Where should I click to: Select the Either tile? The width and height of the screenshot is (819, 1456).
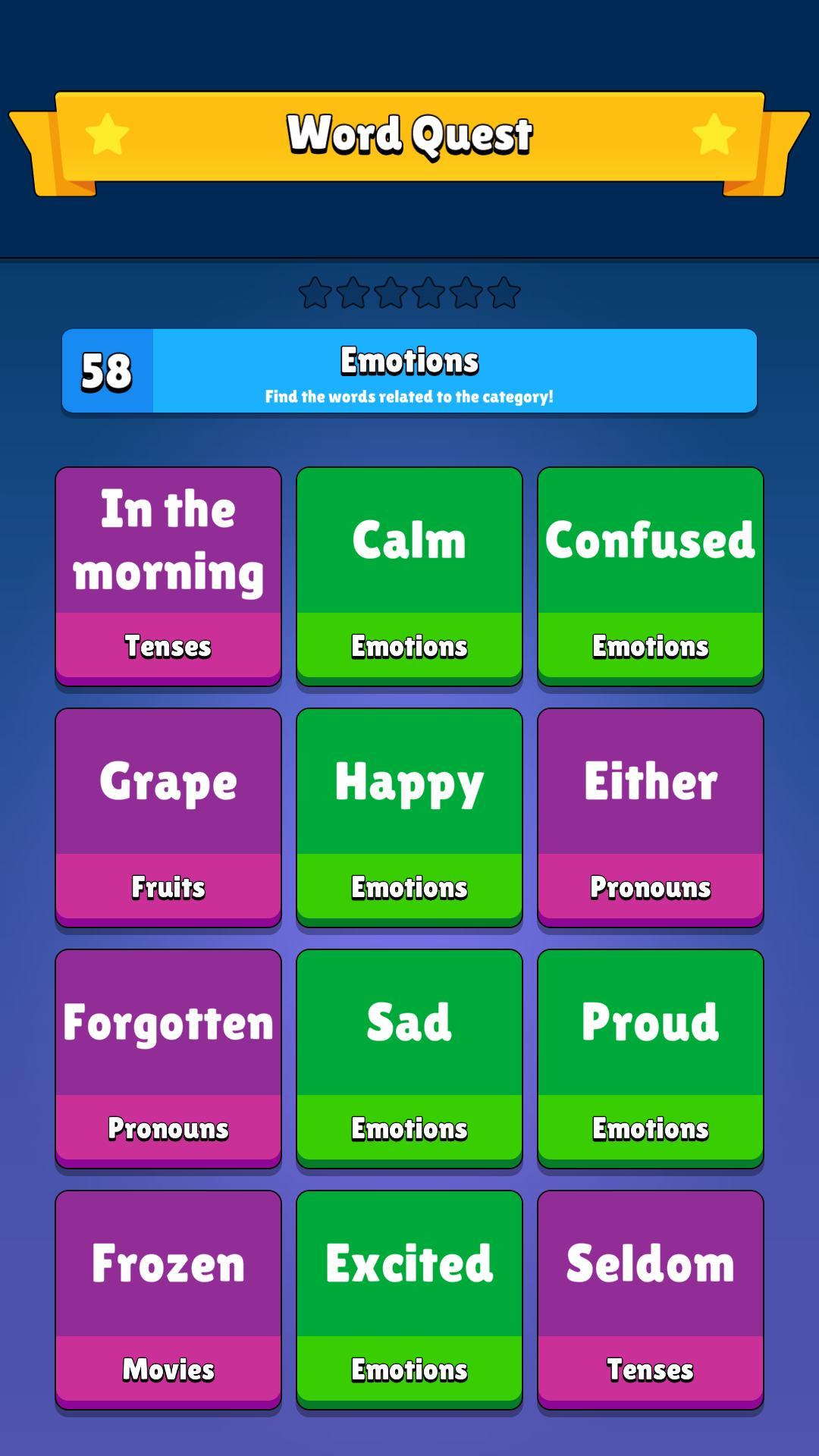pos(650,817)
